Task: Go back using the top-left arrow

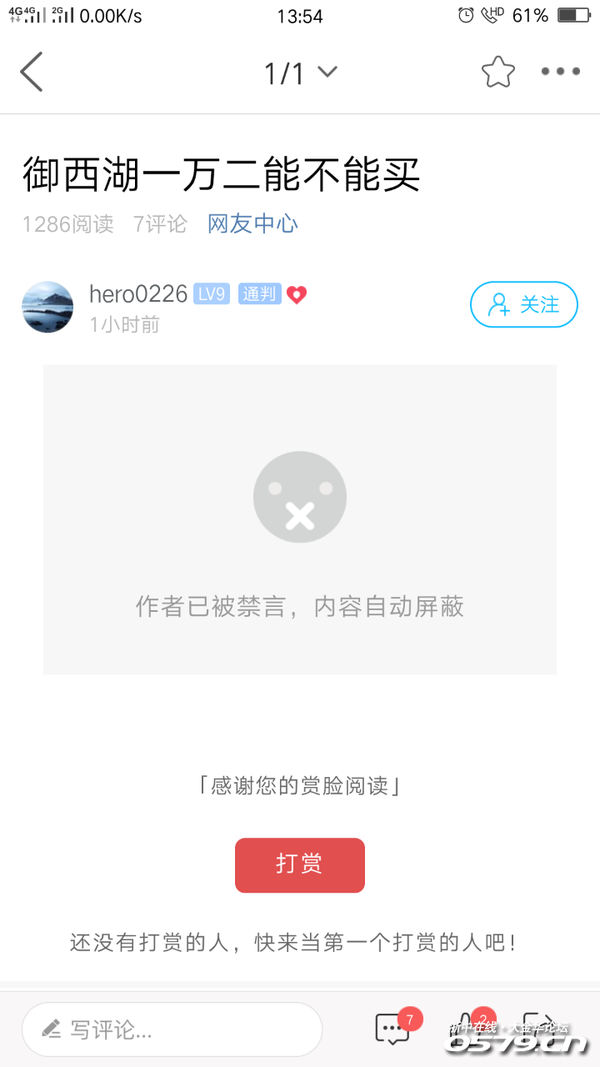Action: pyautogui.click(x=32, y=72)
